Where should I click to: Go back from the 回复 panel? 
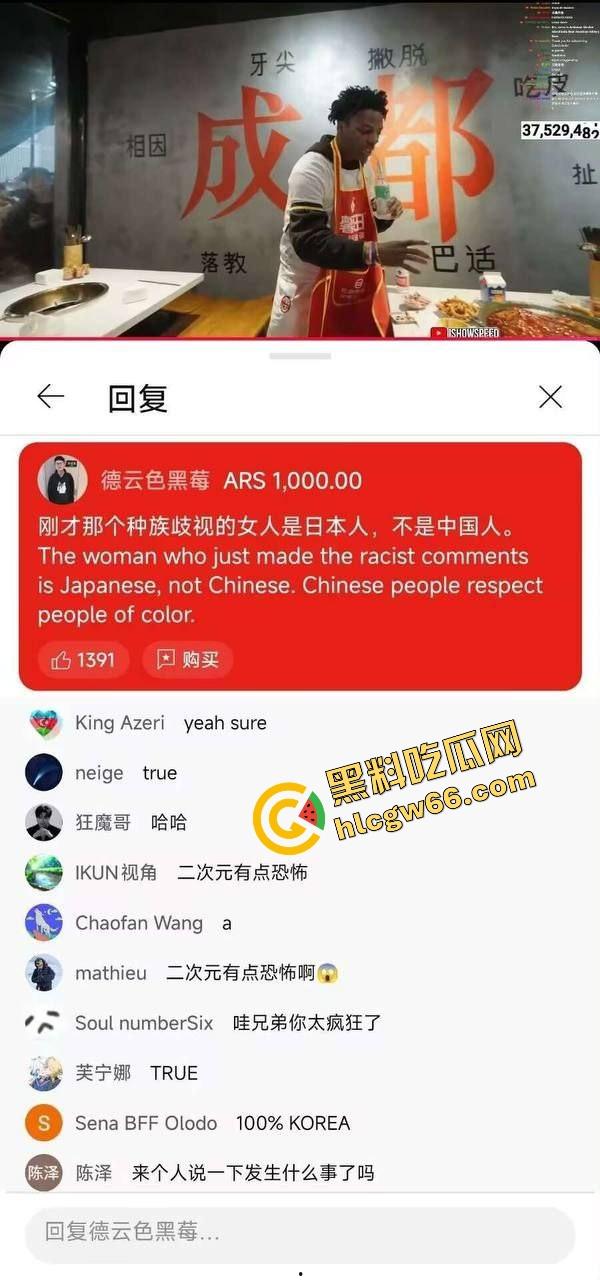tap(50, 397)
